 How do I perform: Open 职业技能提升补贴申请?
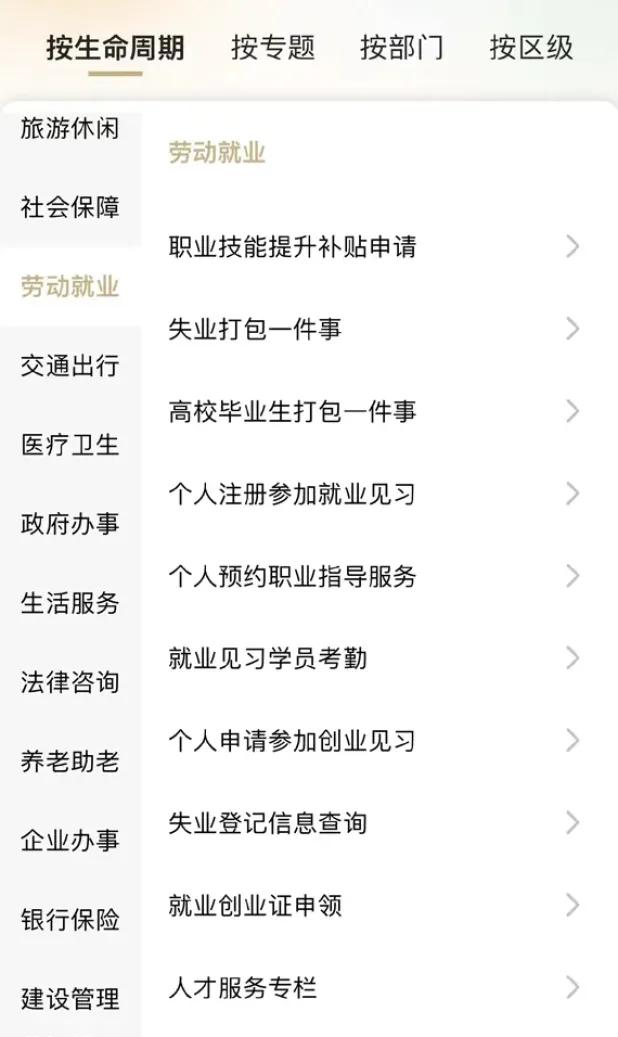point(374,247)
